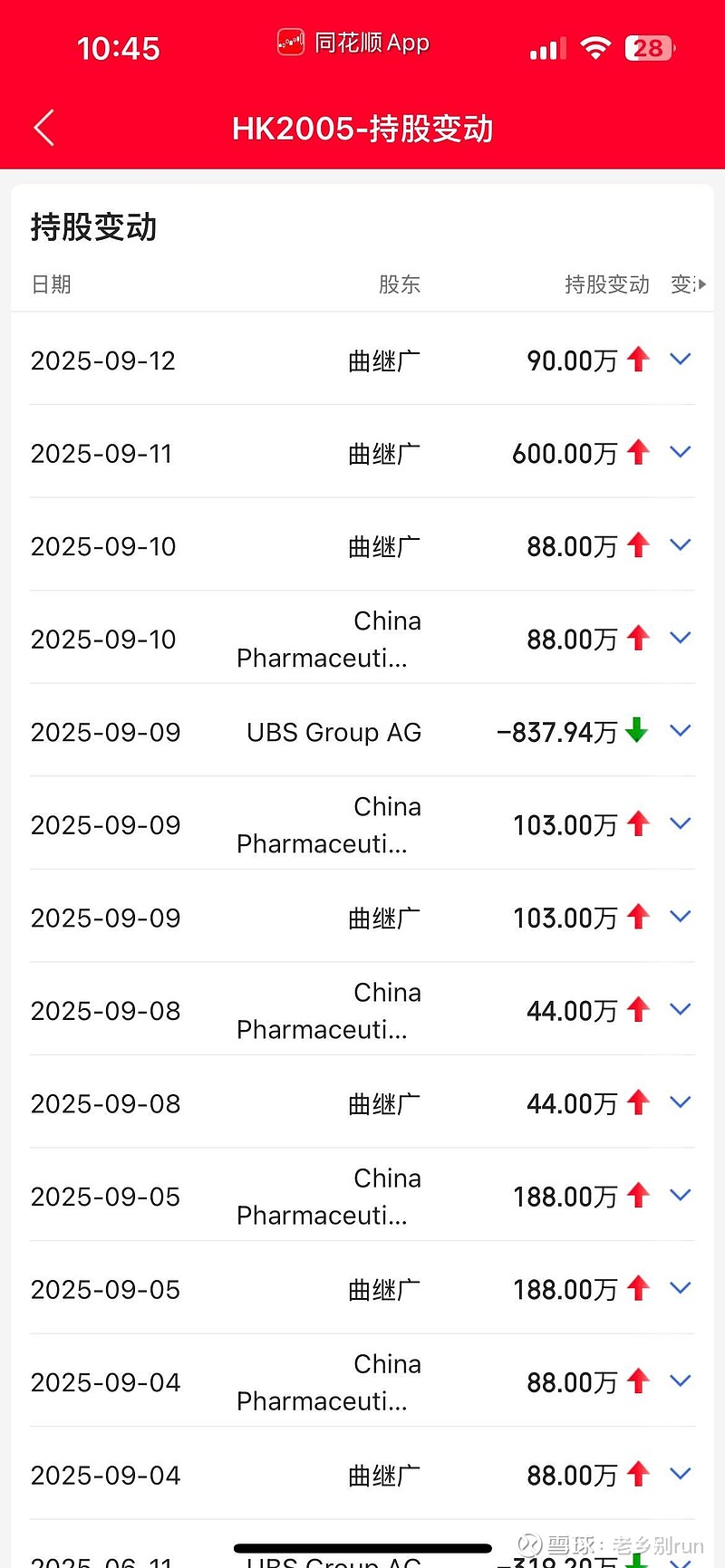The height and width of the screenshot is (1568, 725).
Task: Expand the 2025-09-12 曲继广 90.00万 entry
Action: pyautogui.click(x=681, y=360)
